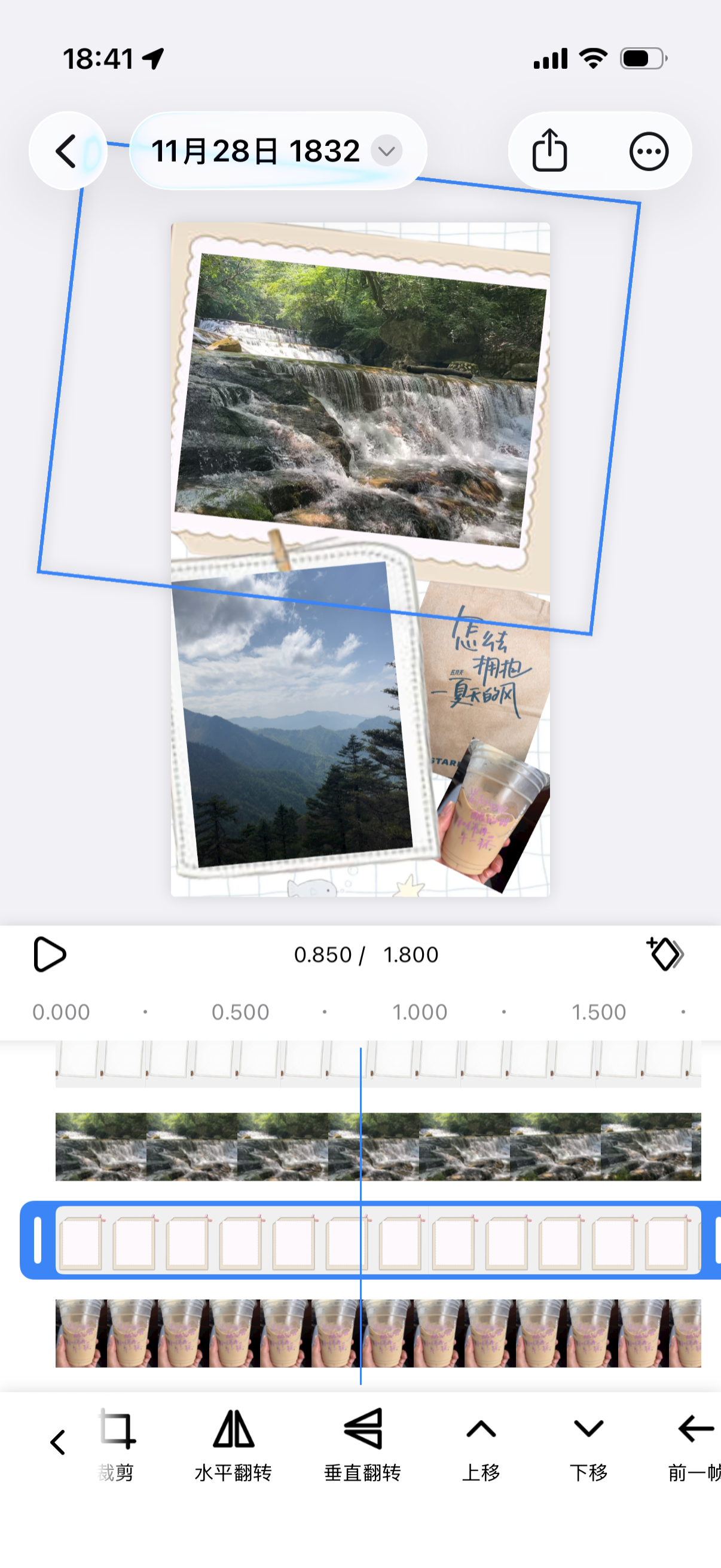Image resolution: width=721 pixels, height=1568 pixels.
Task: Expand the 11月28日 1832 project title dropdown
Action: coord(386,151)
